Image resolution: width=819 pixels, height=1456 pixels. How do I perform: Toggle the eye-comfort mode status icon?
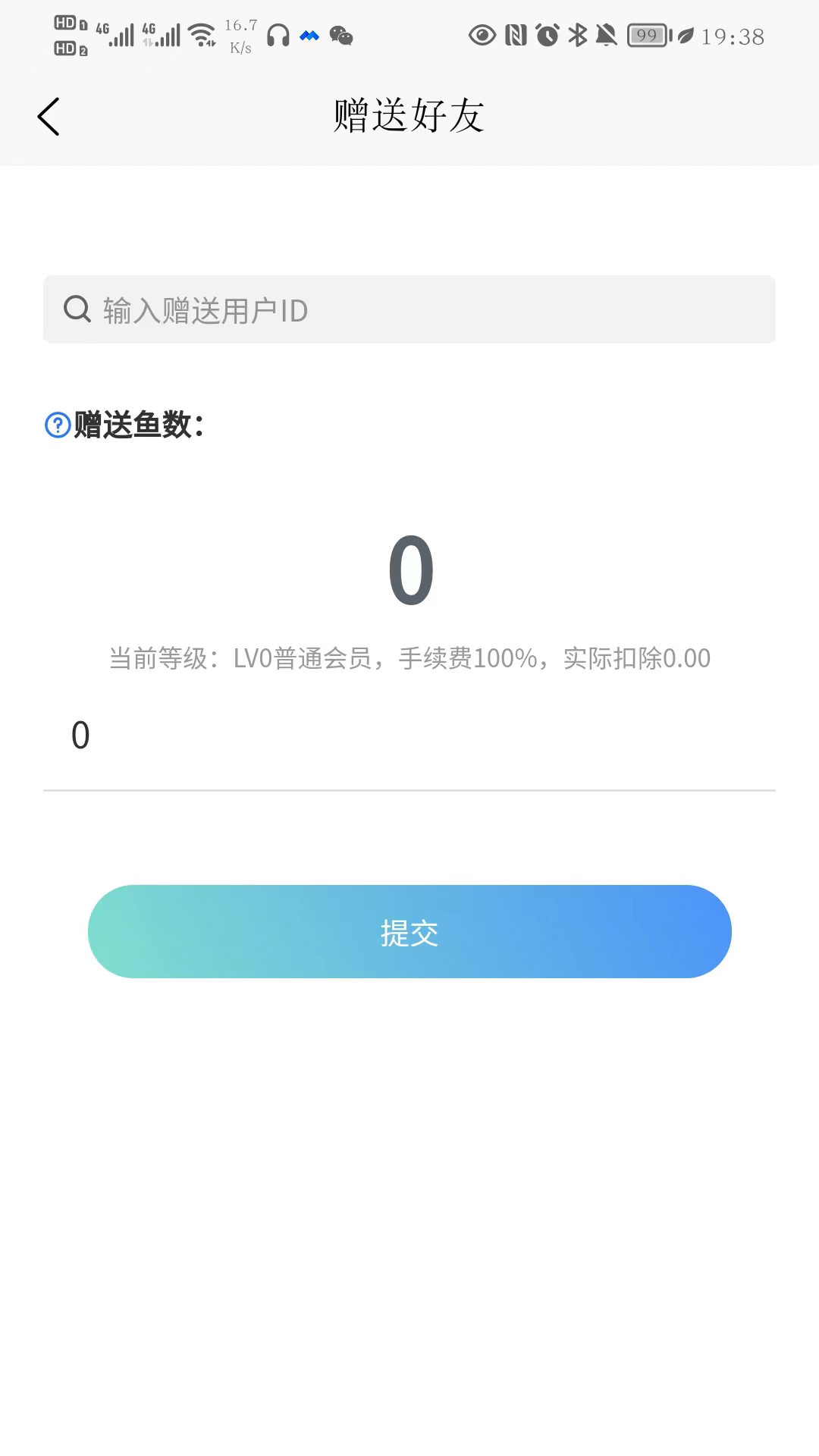tap(484, 36)
